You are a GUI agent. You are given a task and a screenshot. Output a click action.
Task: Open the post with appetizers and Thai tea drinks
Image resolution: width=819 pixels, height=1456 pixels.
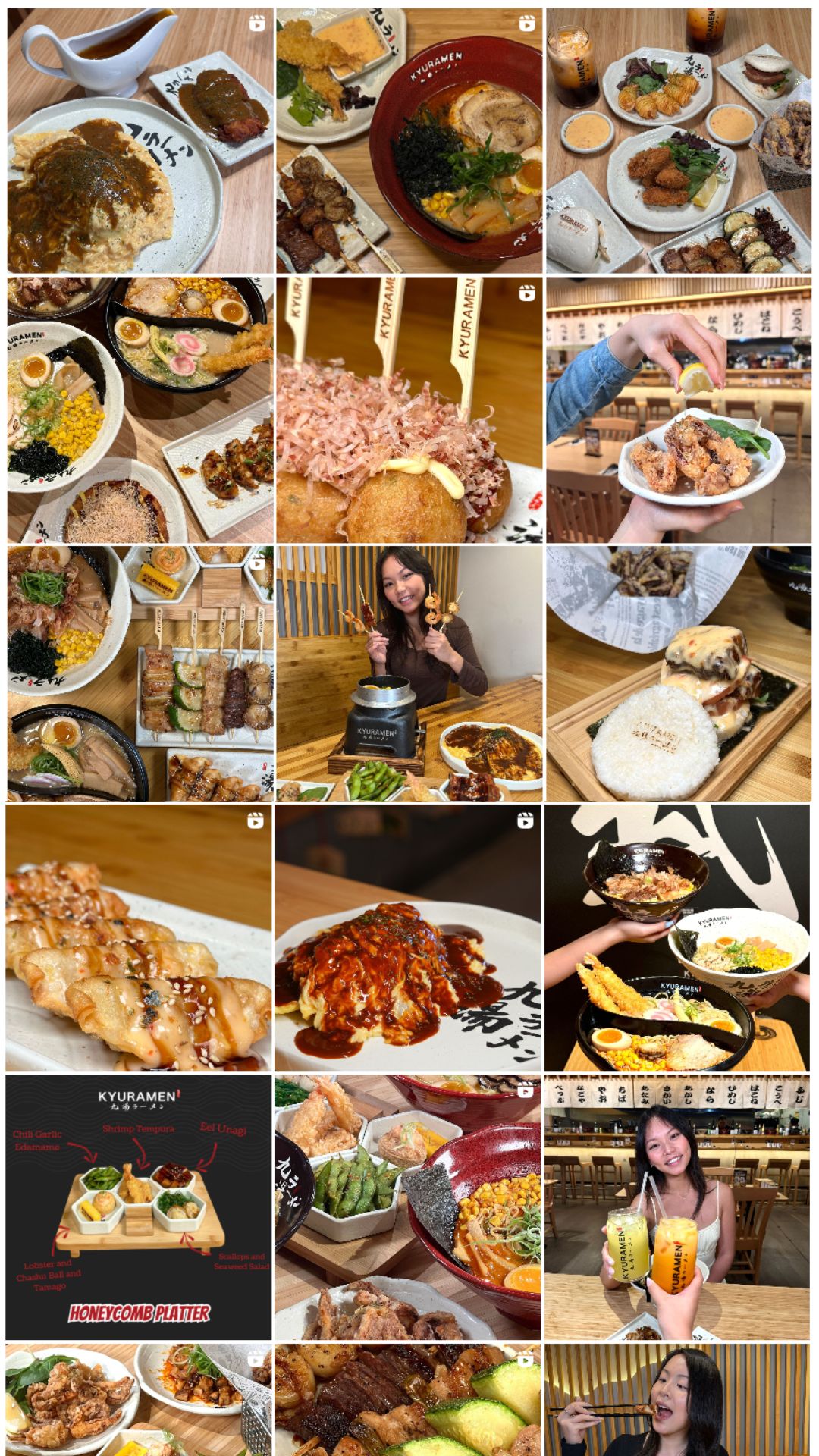[x=678, y=141]
